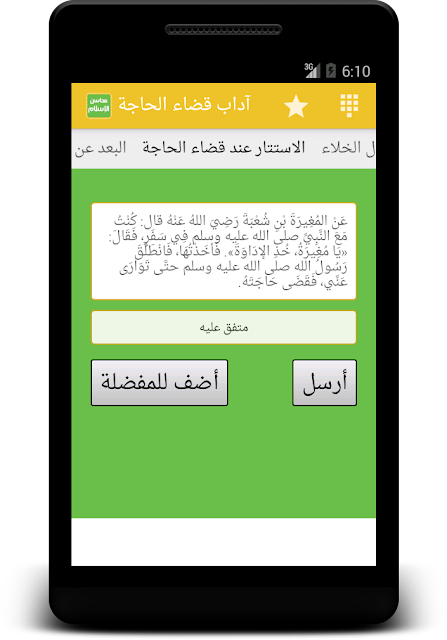Tap the أرسل send button

325,382
